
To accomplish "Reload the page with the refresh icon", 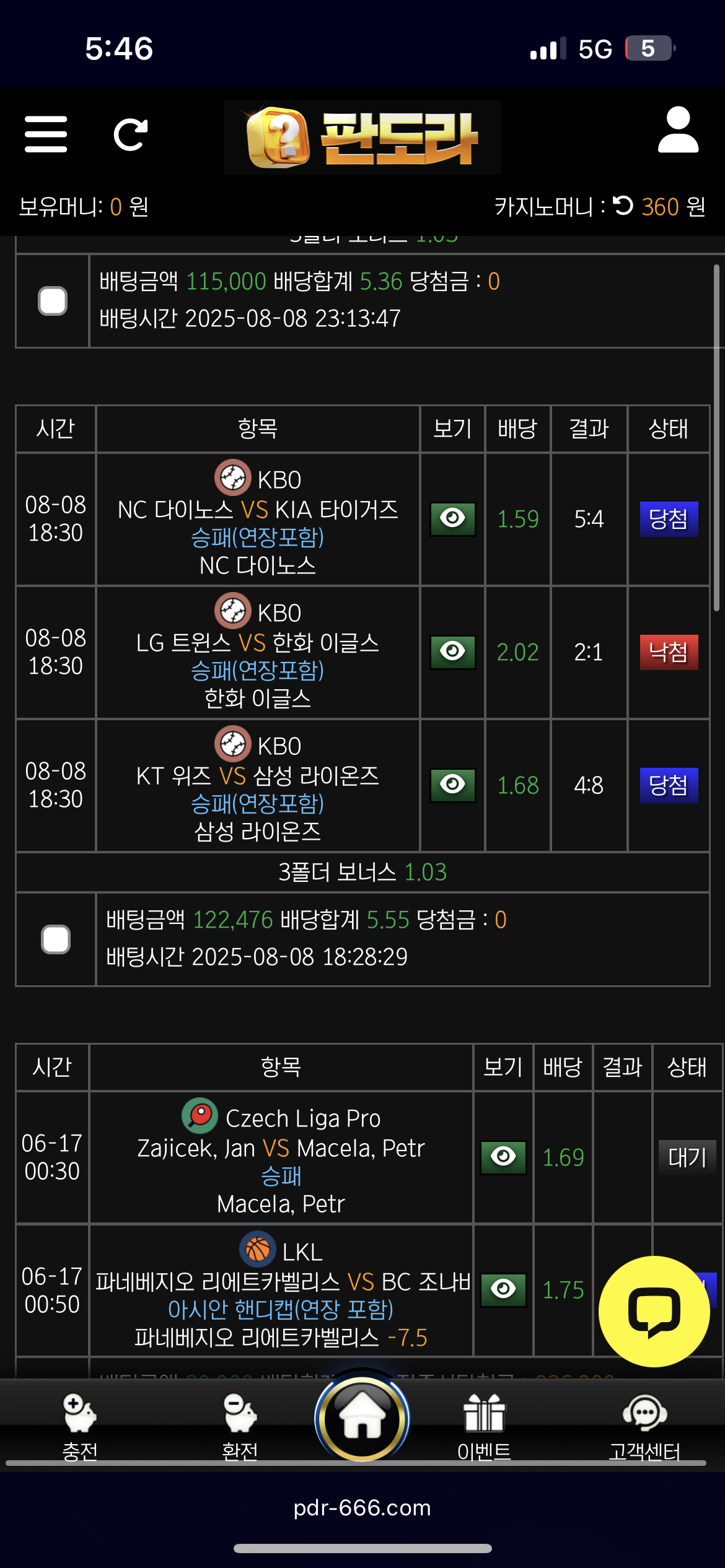I will coord(130,134).
